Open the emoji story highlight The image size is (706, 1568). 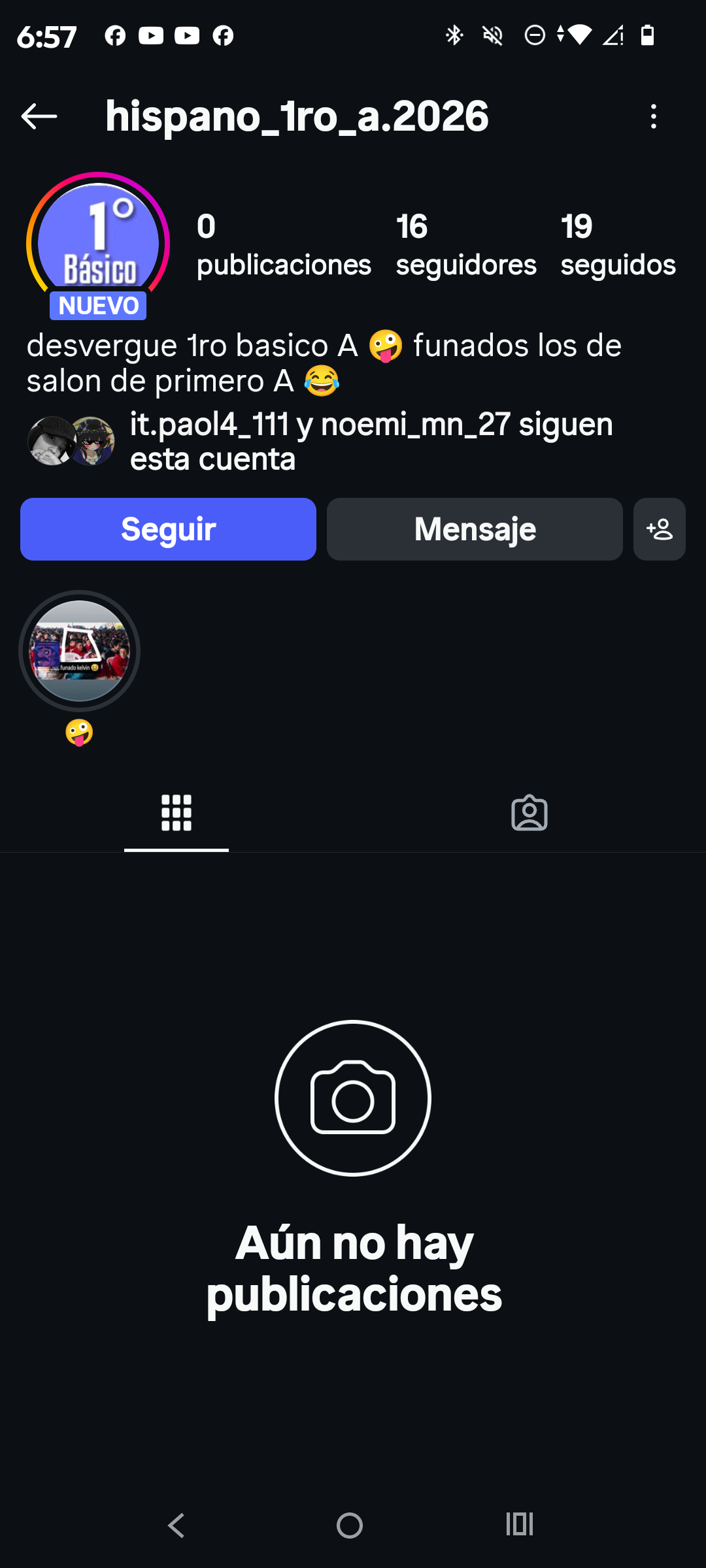tap(79, 651)
